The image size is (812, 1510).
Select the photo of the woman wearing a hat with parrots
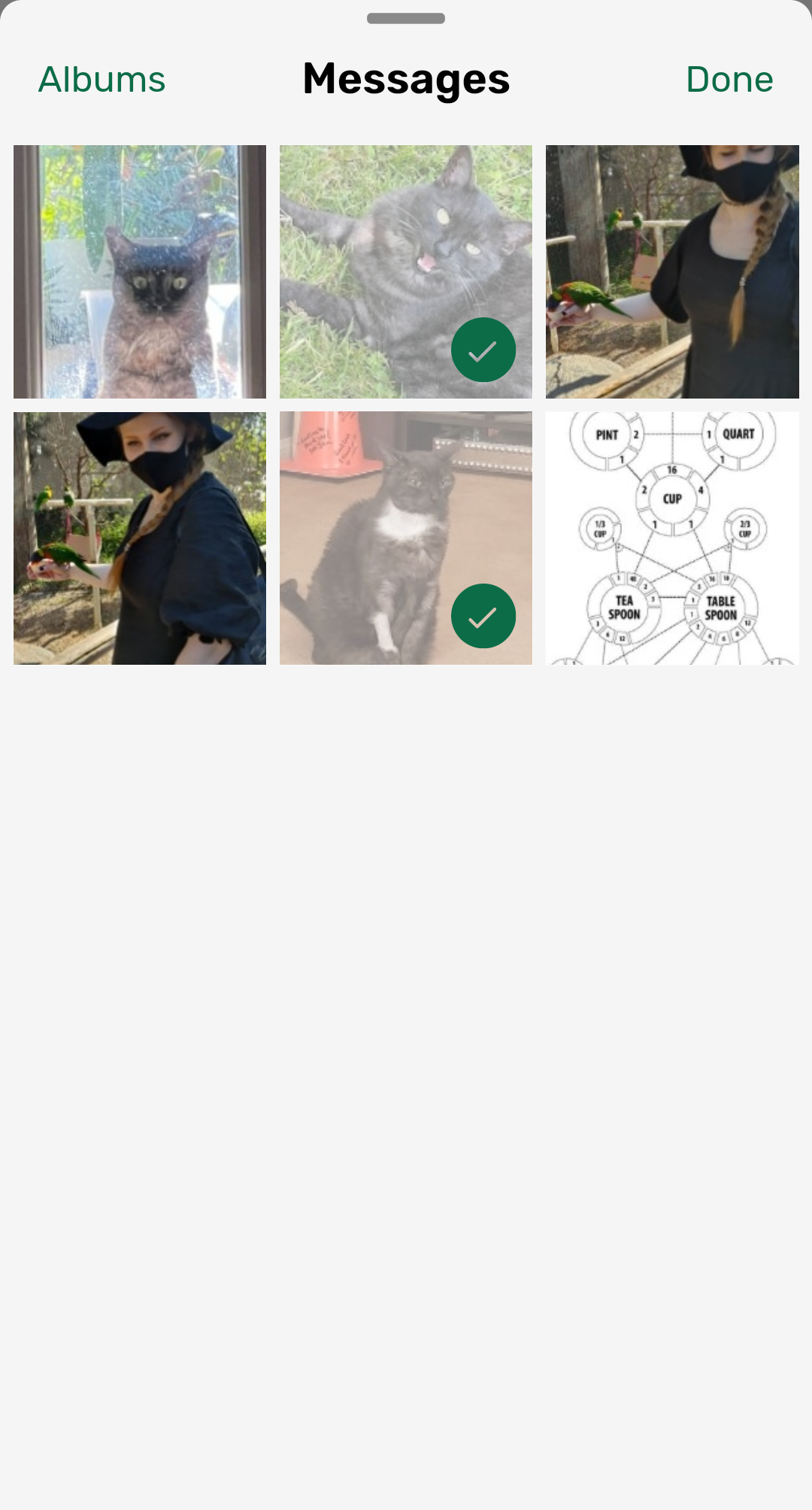140,538
